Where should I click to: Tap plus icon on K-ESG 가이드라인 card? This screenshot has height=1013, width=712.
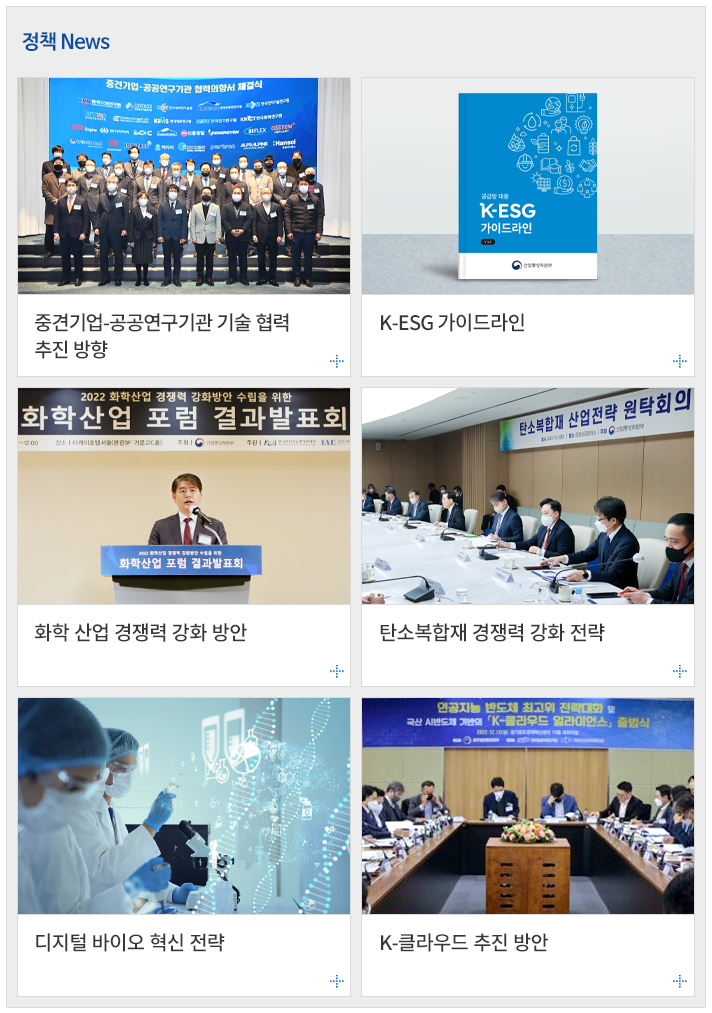680,361
